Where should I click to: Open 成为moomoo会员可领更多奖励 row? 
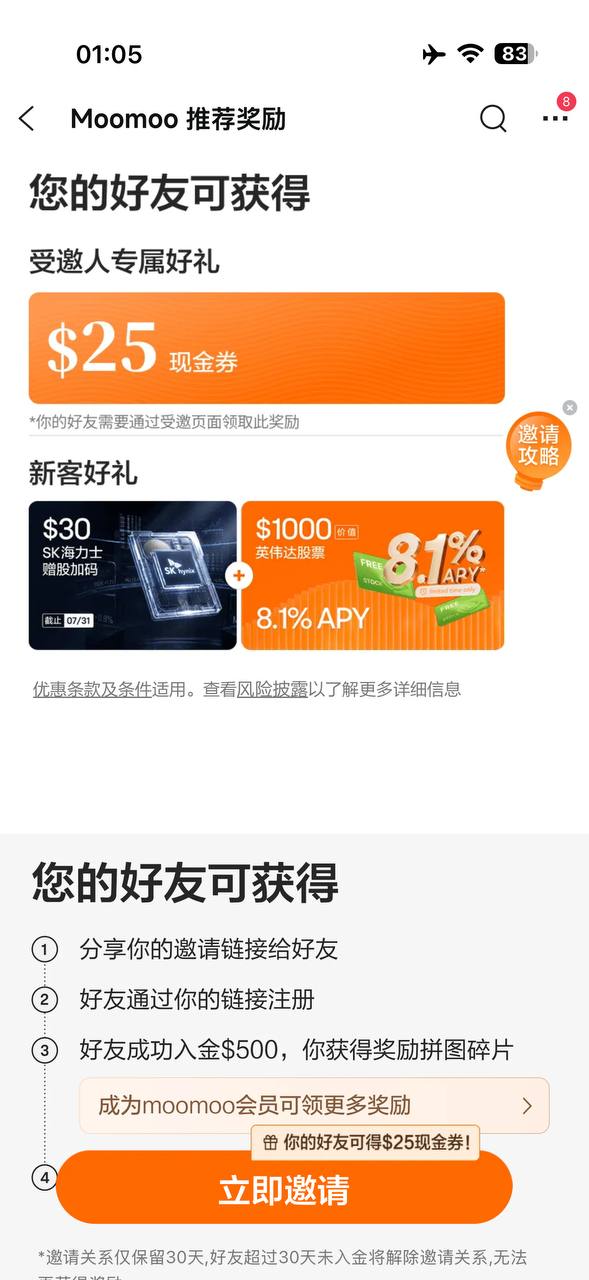coord(314,1105)
